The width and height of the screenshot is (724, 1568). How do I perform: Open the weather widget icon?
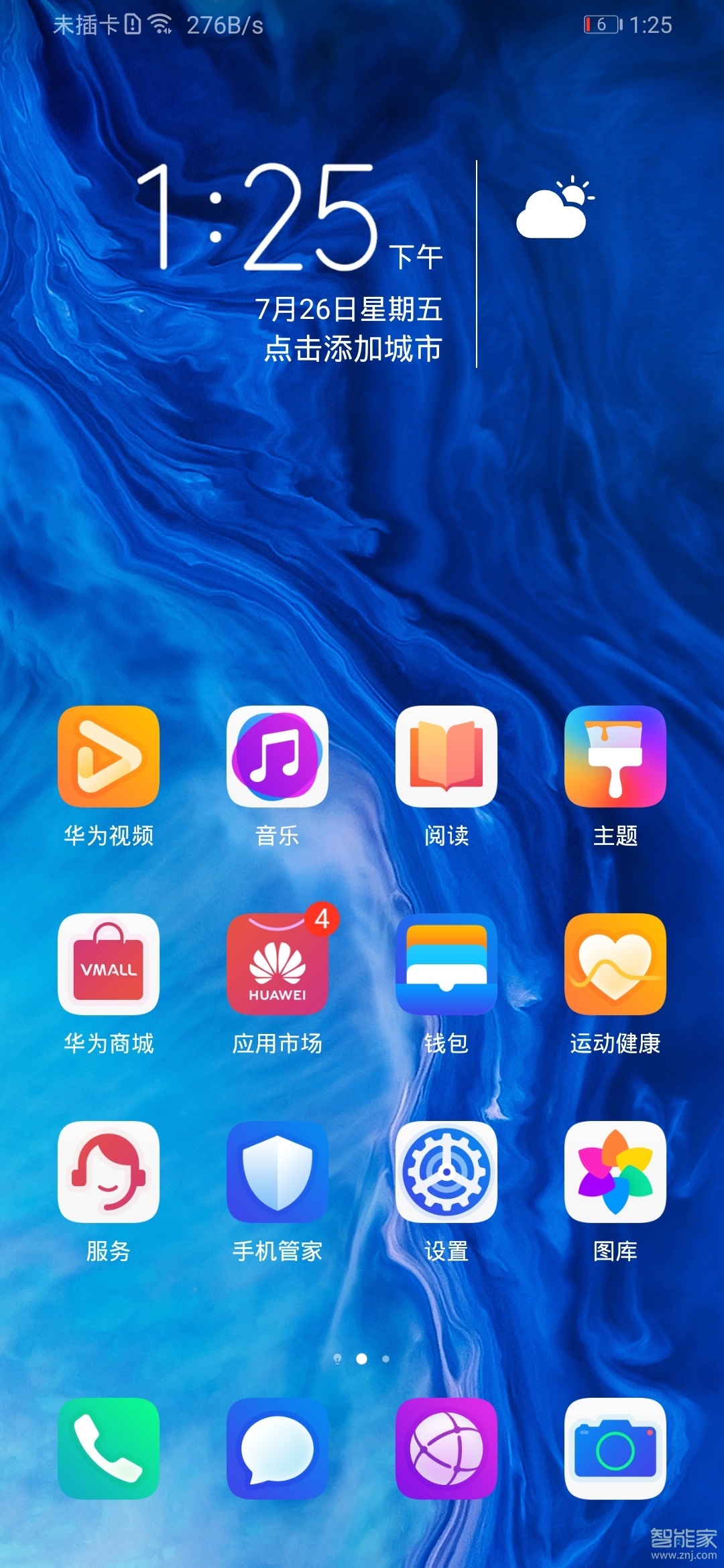click(x=555, y=208)
